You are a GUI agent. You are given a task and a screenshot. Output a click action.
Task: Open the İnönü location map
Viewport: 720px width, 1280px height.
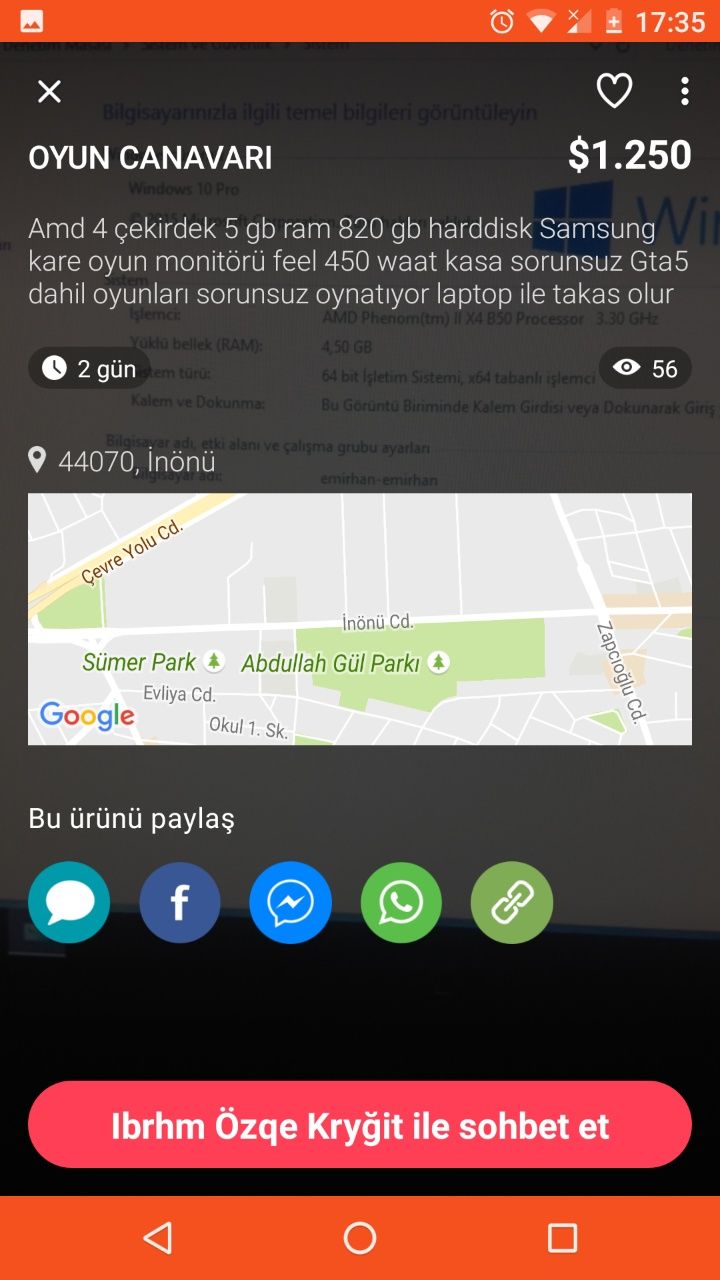(x=360, y=619)
